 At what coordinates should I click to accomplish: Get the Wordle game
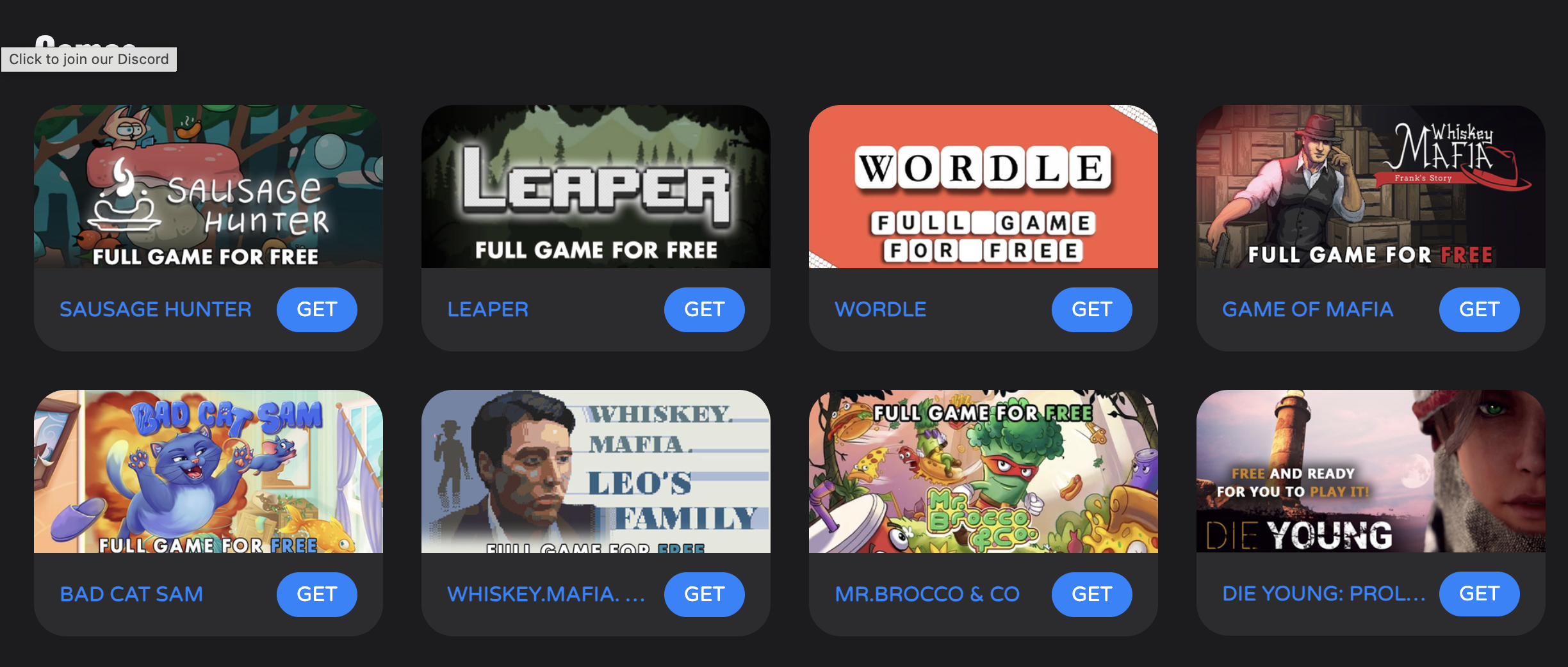coord(1091,310)
